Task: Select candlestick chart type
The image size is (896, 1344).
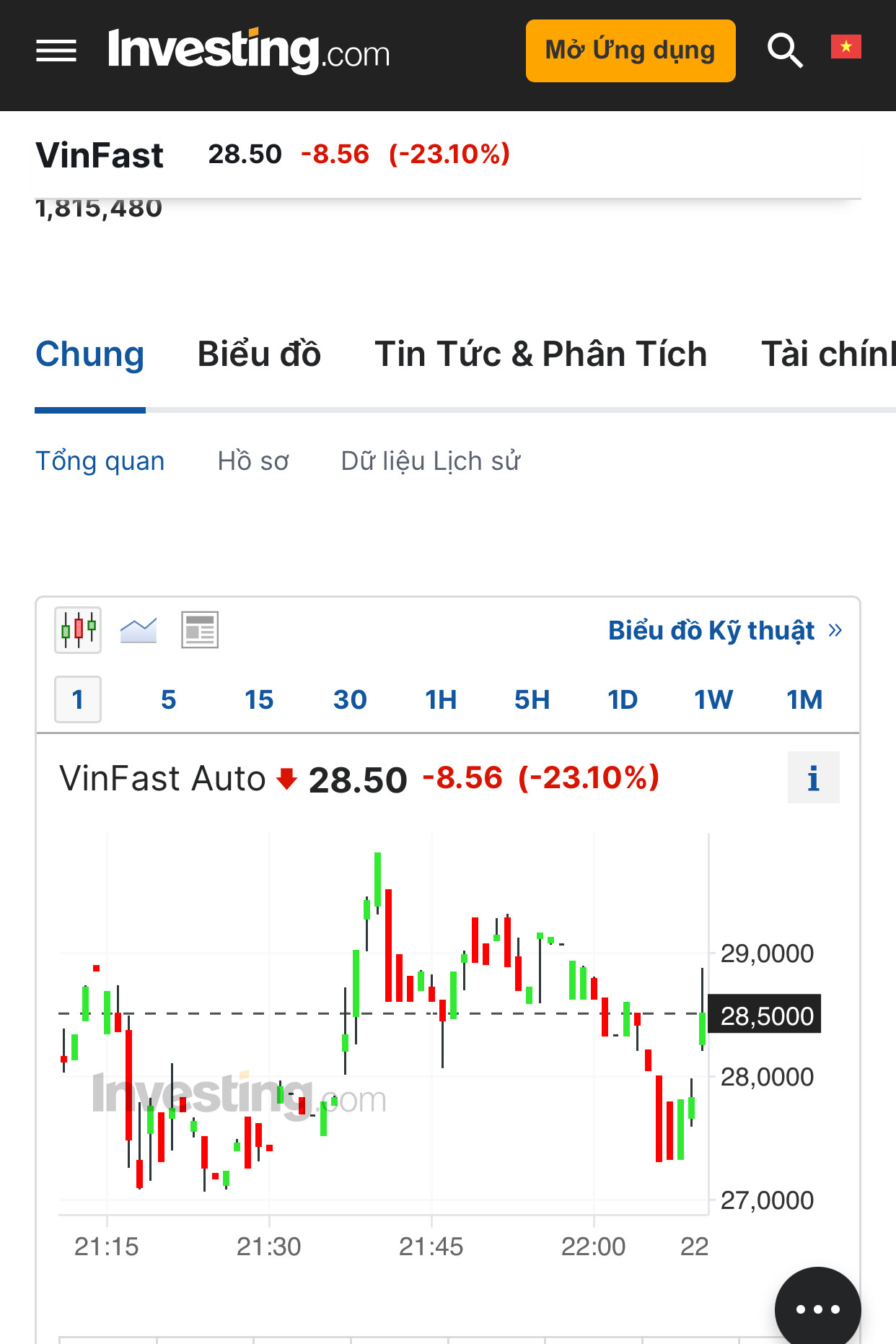Action: [78, 630]
